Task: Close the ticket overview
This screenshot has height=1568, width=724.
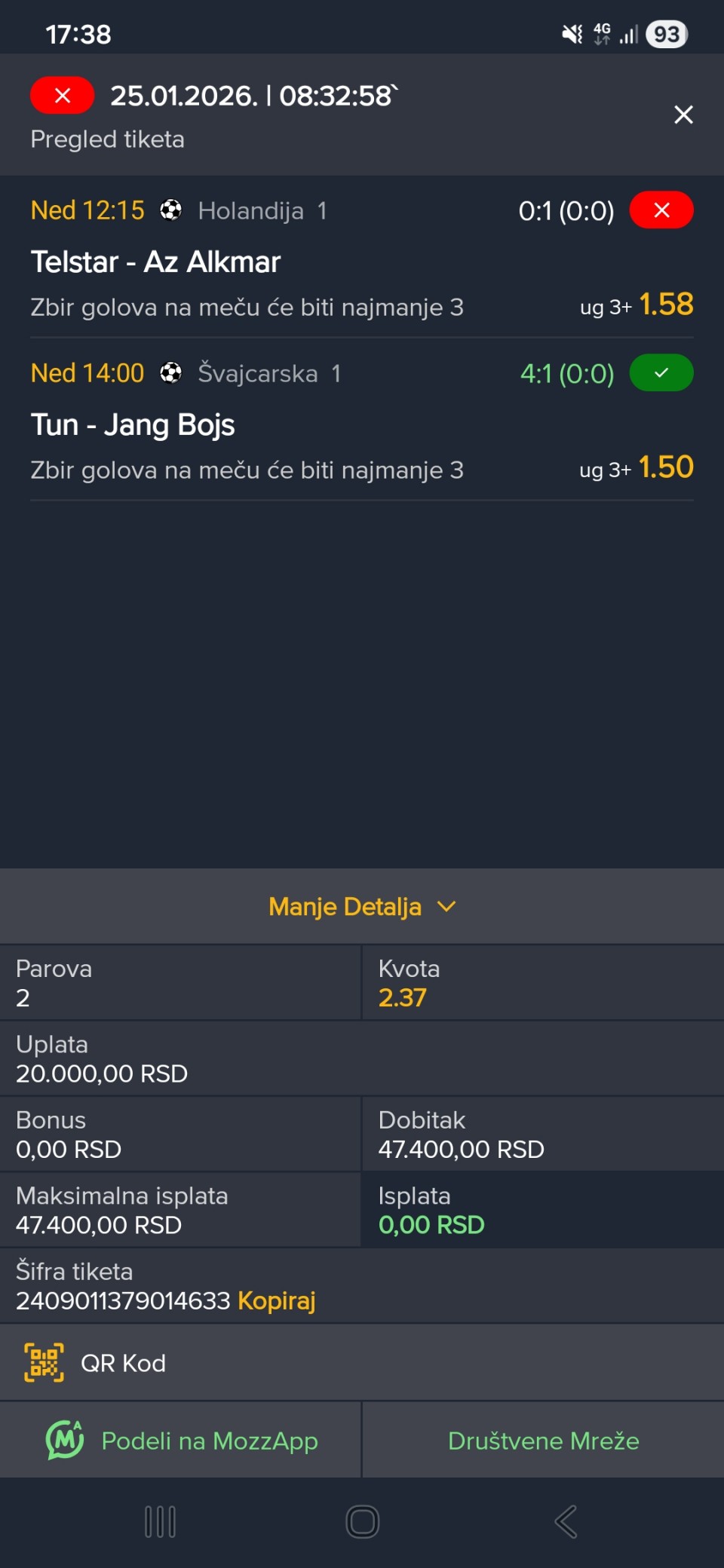Action: click(x=683, y=115)
